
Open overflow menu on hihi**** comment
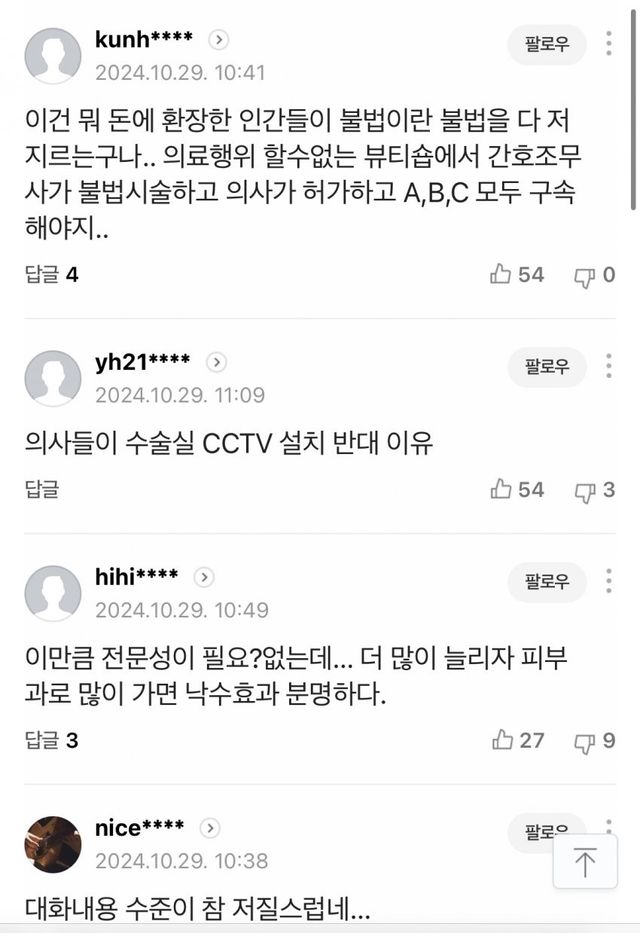[x=609, y=581]
